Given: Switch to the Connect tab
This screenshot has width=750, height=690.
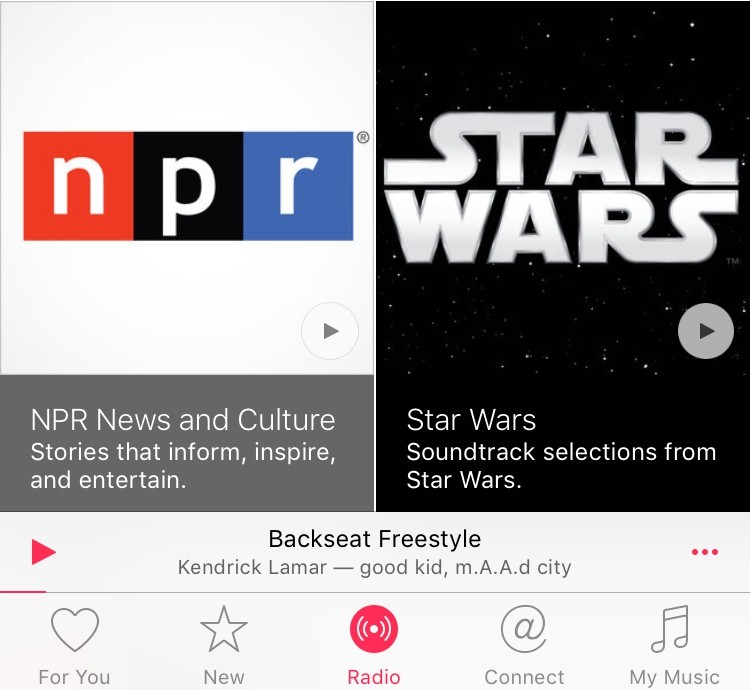Looking at the screenshot, I should click(x=524, y=646).
